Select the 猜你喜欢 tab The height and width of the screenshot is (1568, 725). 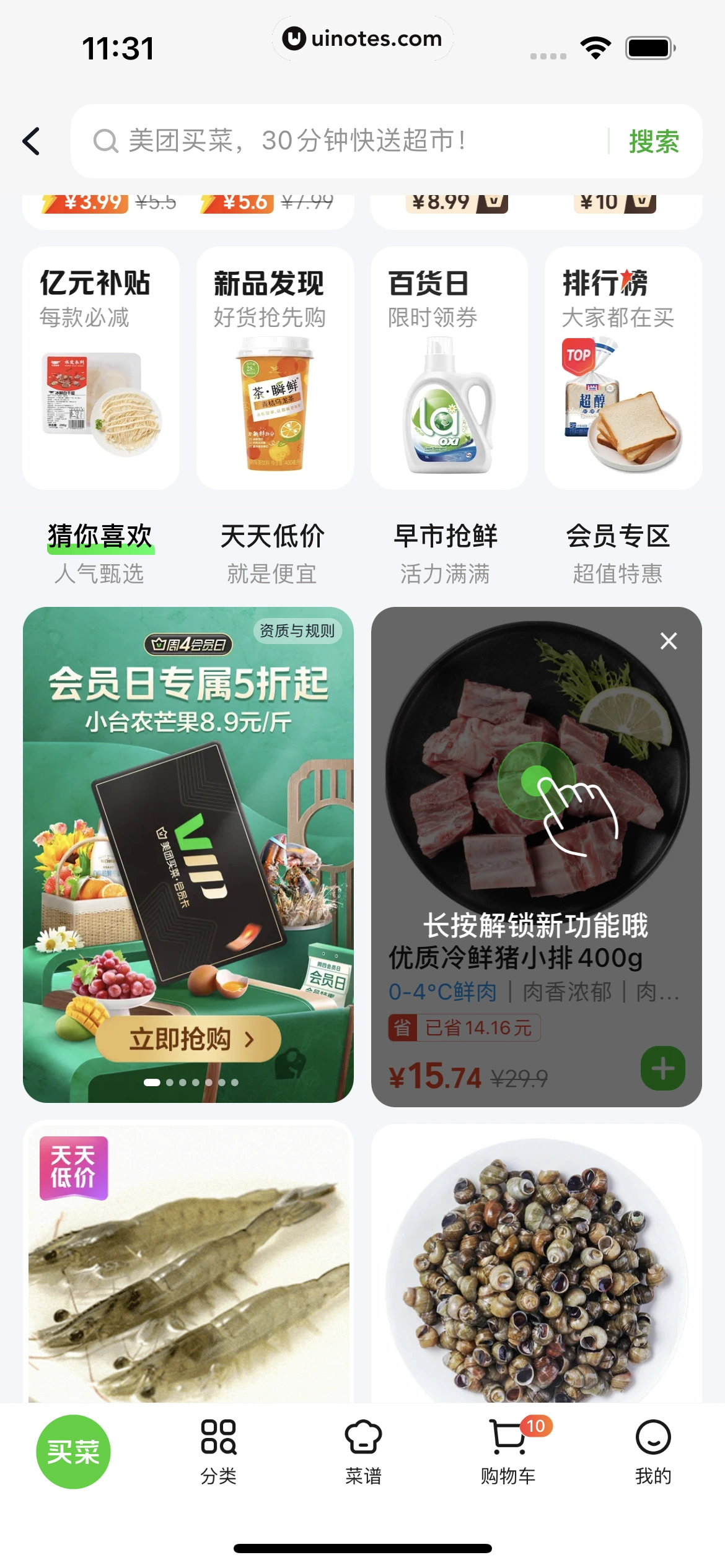tap(100, 552)
